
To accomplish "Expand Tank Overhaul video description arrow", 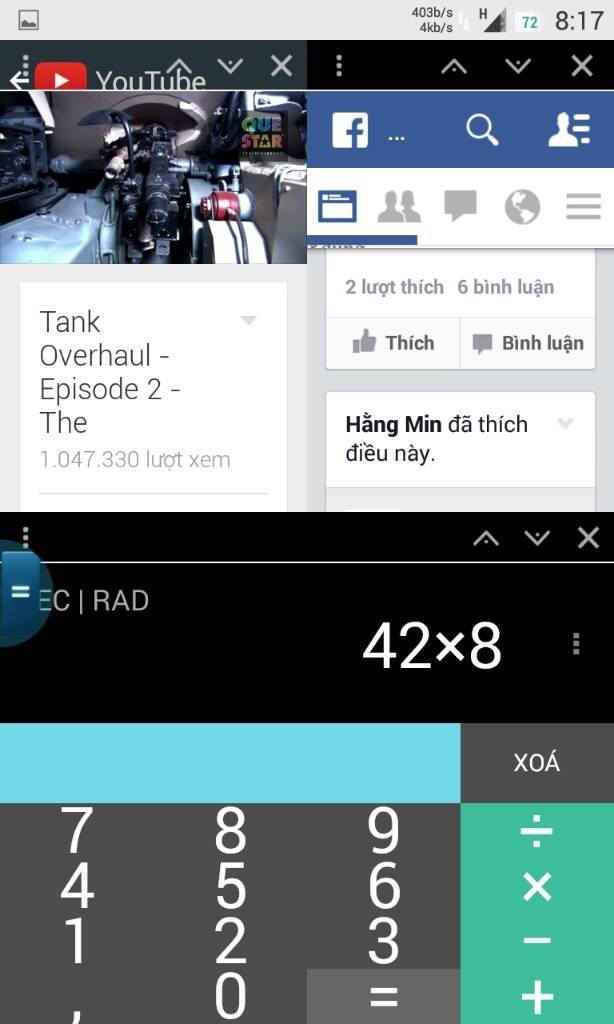I will (248, 321).
